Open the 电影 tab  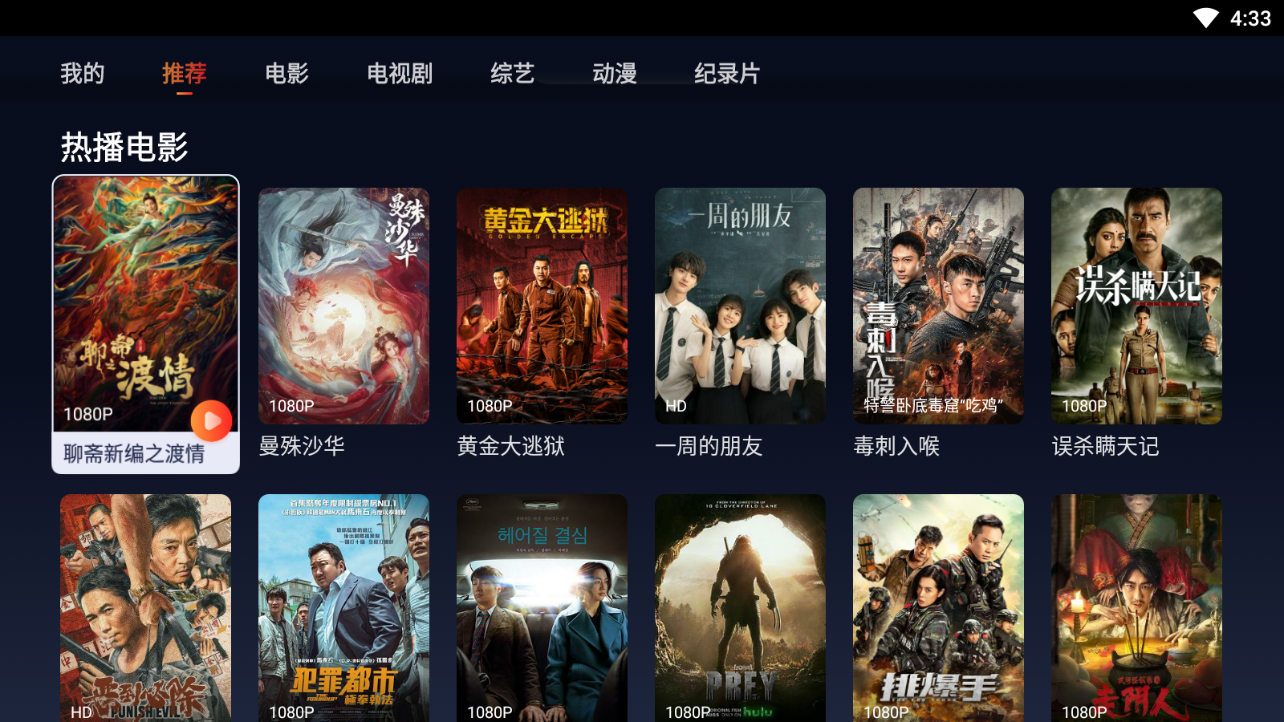coord(287,73)
